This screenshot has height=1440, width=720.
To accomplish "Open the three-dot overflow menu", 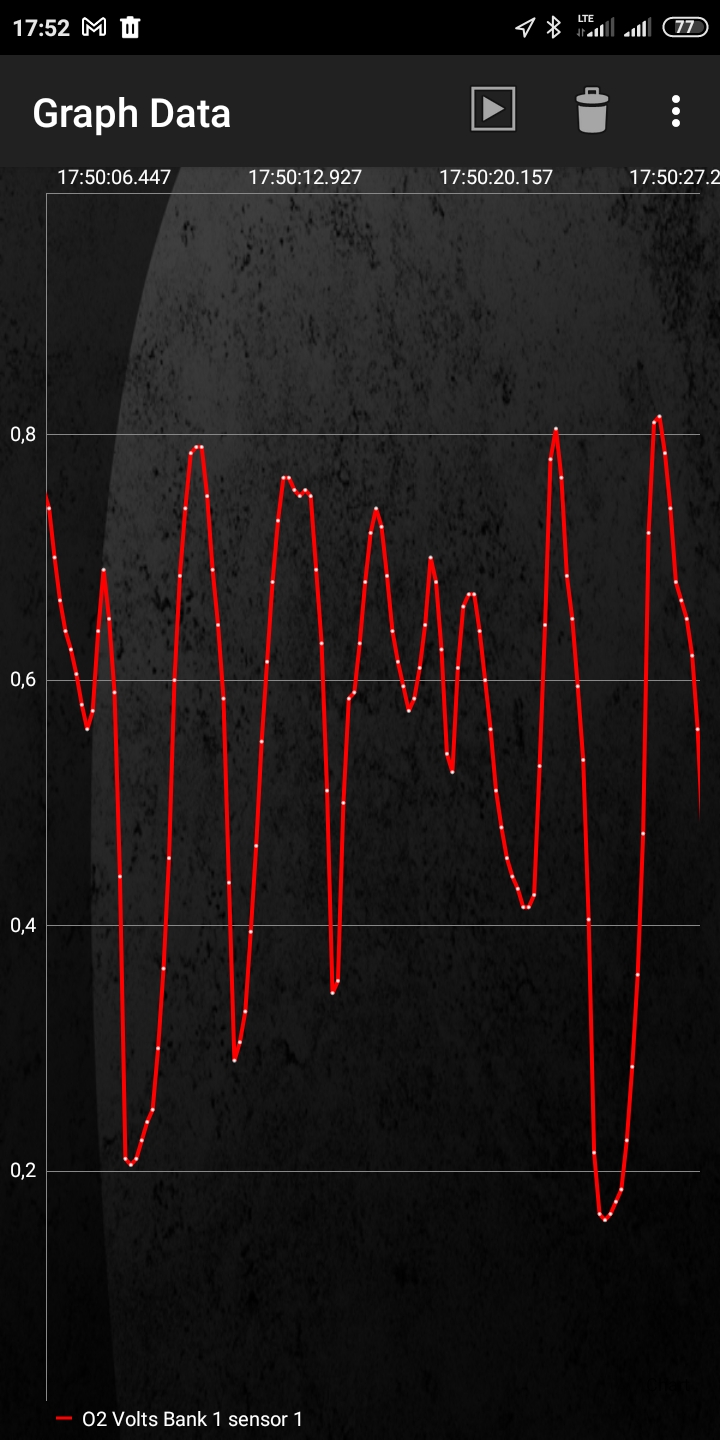I will [x=676, y=111].
